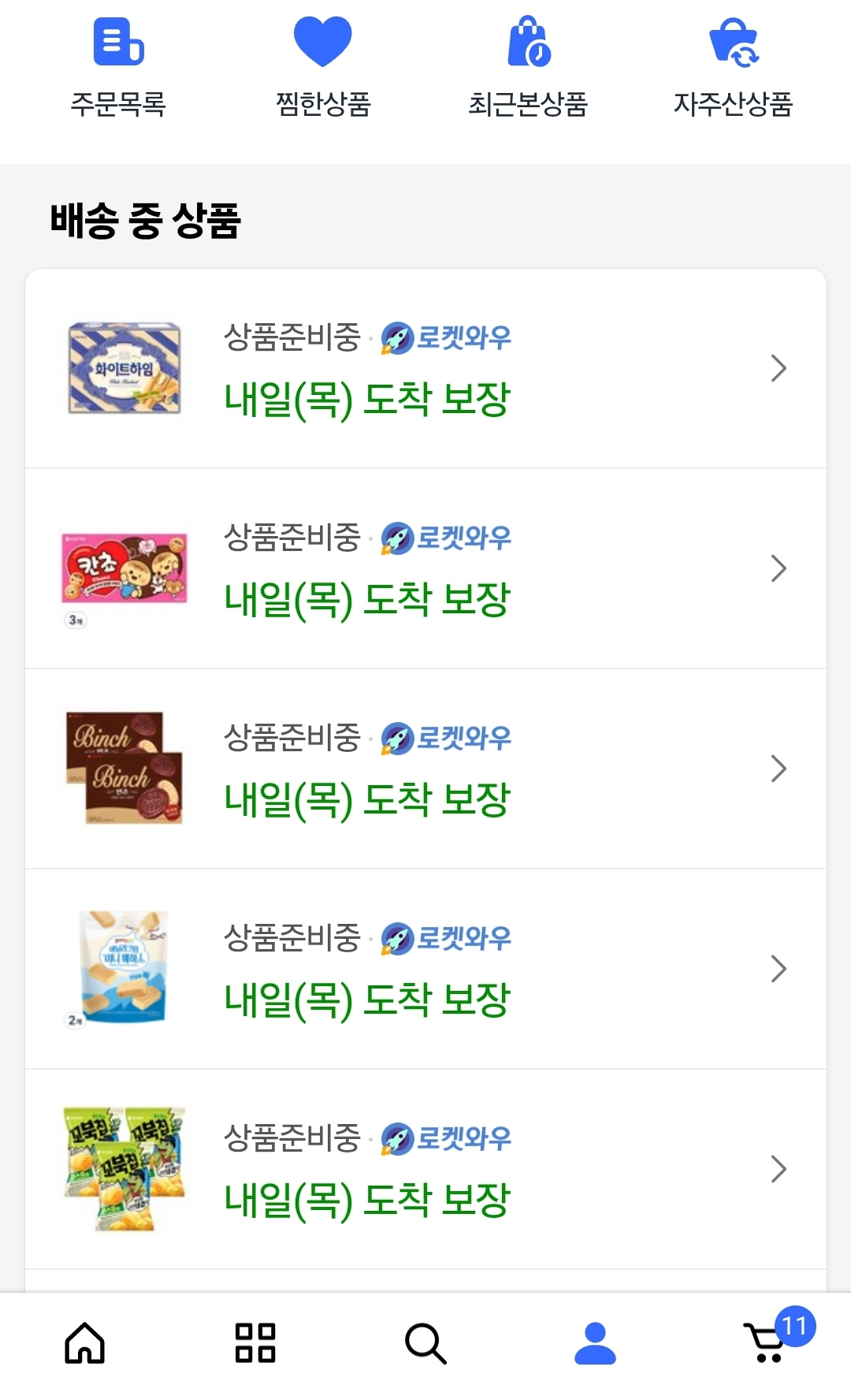
Task: Open the 미니웨하스 delivery item
Action: [425, 969]
